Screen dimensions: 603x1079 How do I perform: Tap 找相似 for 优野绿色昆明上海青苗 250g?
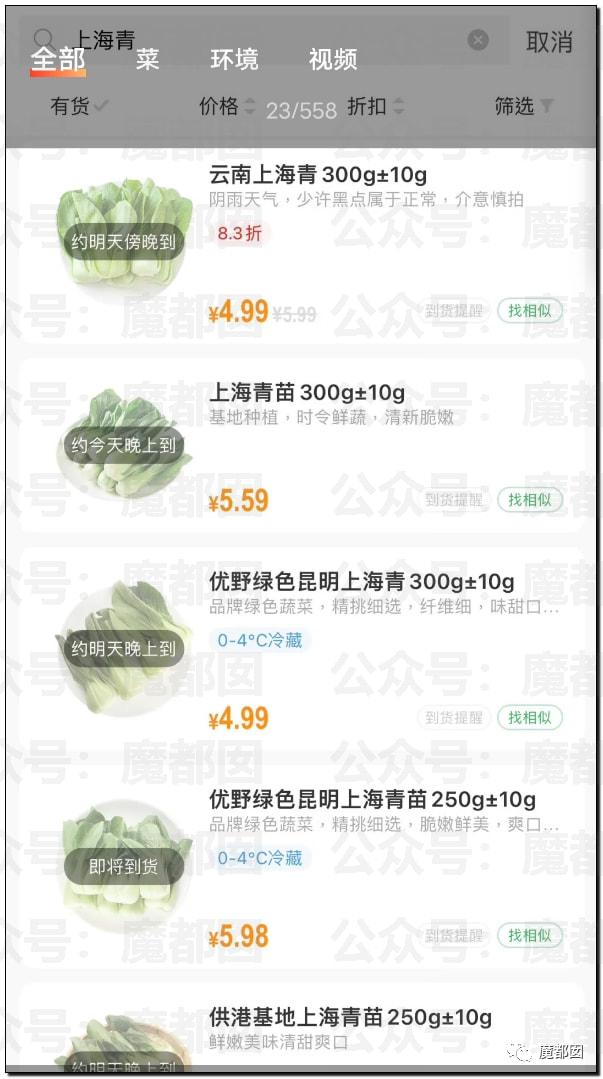pyautogui.click(x=529, y=935)
